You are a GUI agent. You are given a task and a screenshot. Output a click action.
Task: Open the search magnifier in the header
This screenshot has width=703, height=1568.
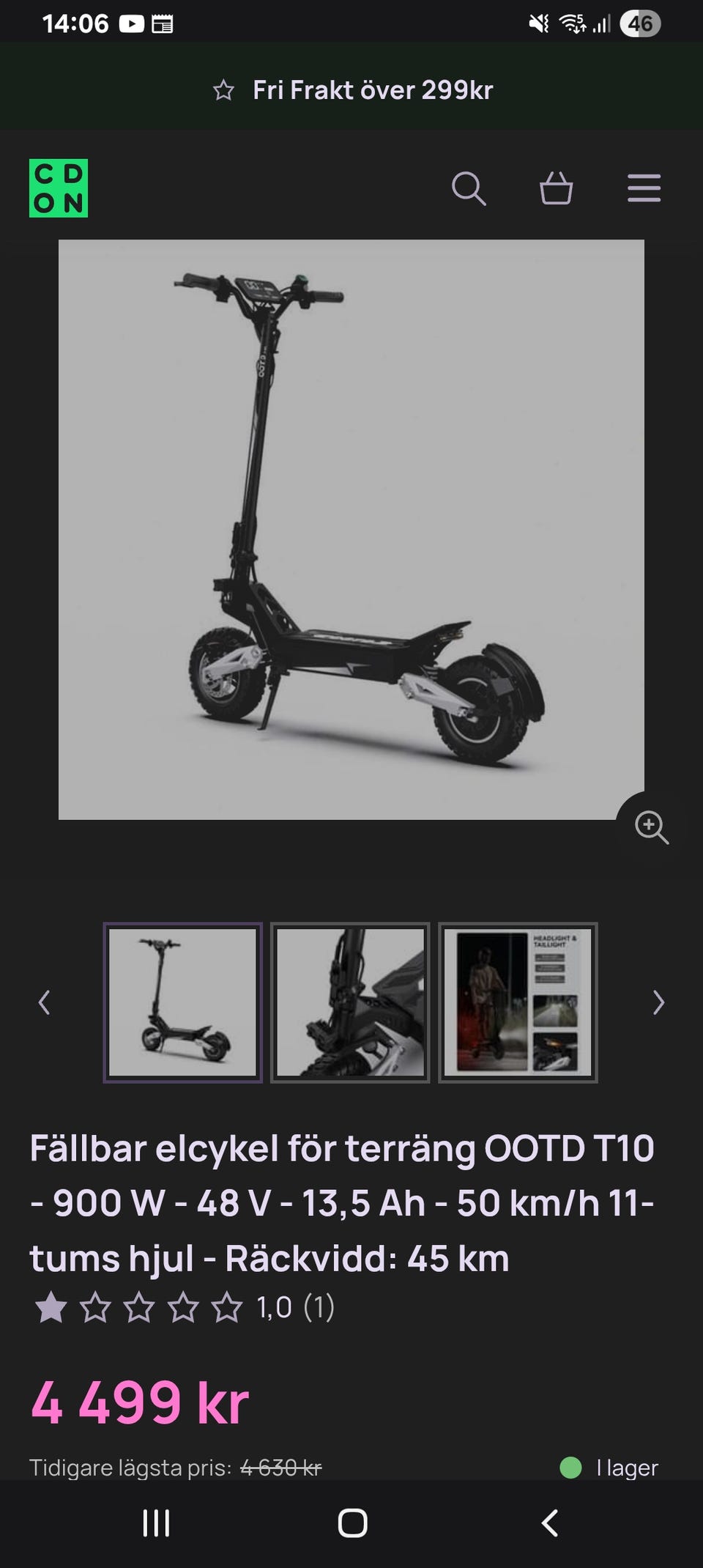[469, 189]
